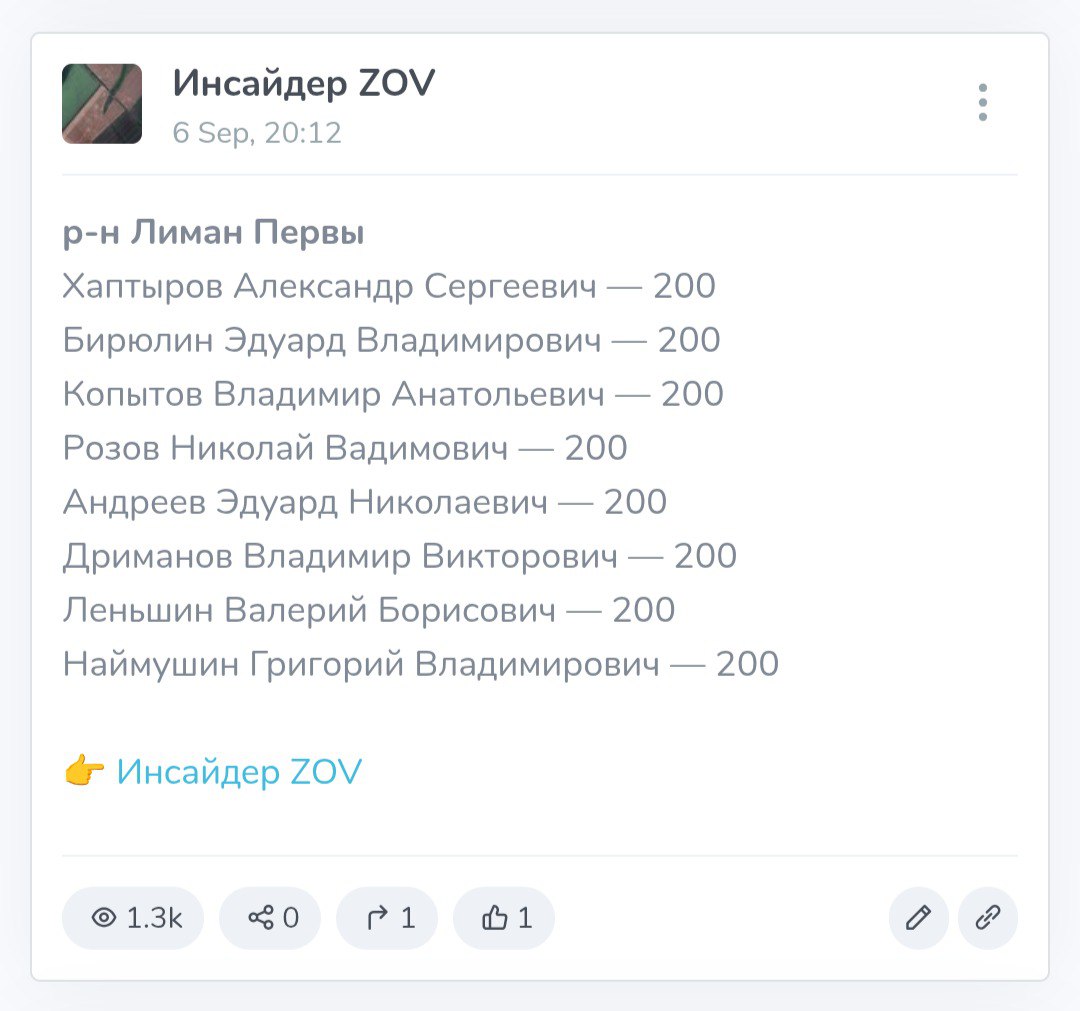Tap the thumbs-up reactions chip
The image size is (1080, 1011).
click(x=504, y=918)
